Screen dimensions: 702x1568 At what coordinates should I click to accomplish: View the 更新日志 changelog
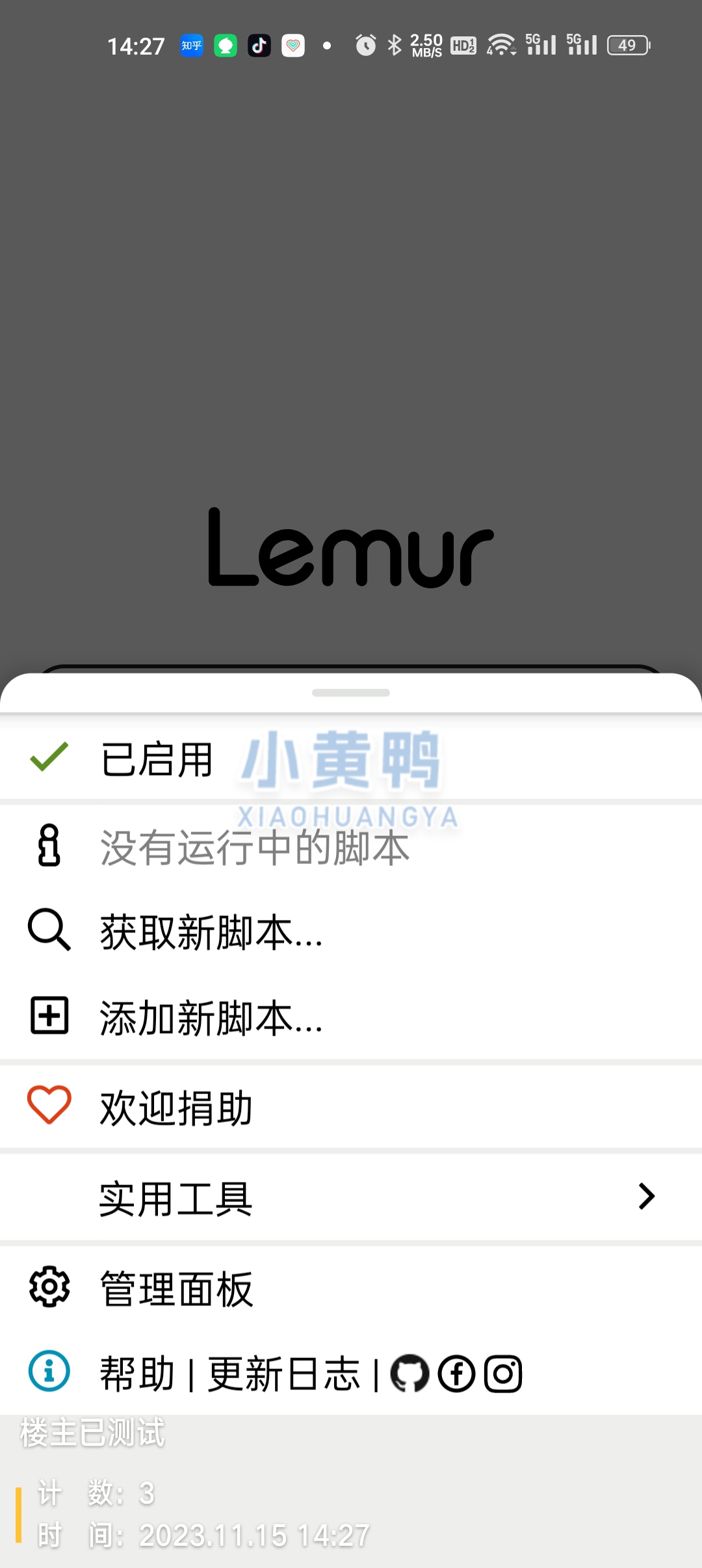(x=283, y=1374)
